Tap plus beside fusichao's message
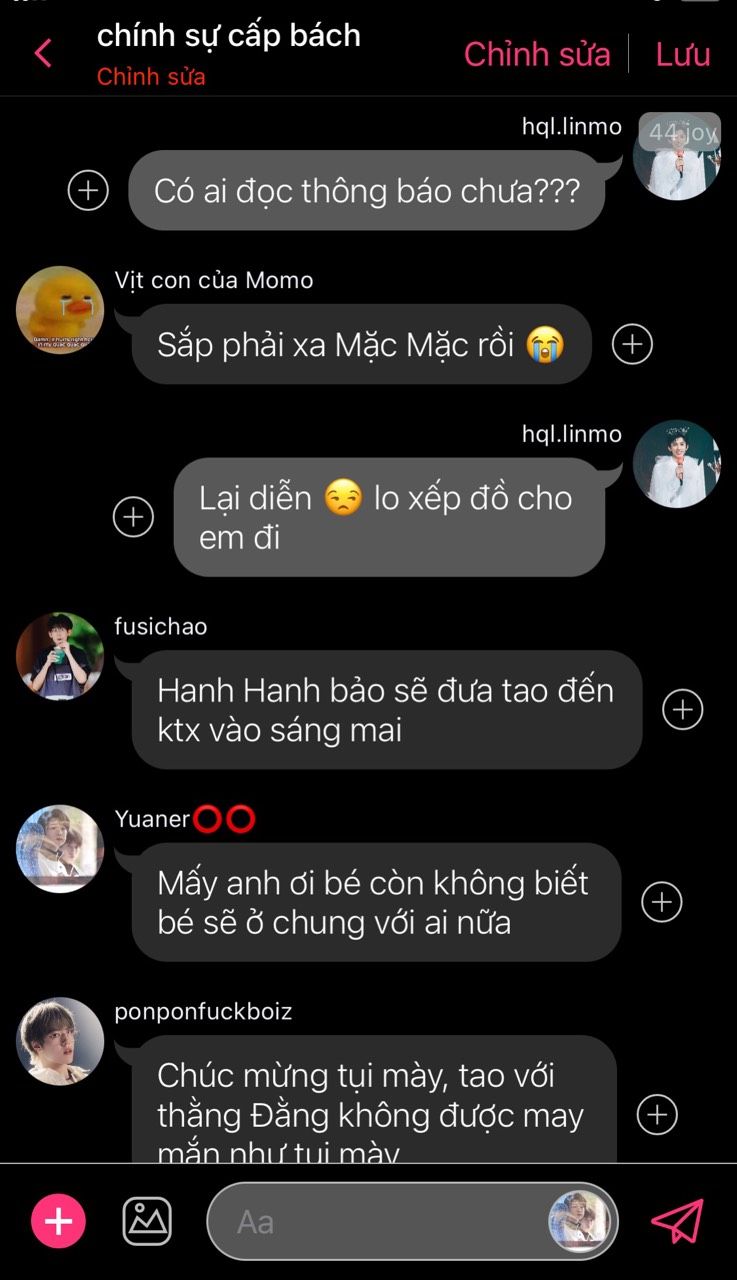Image resolution: width=737 pixels, height=1280 pixels. pos(683,709)
